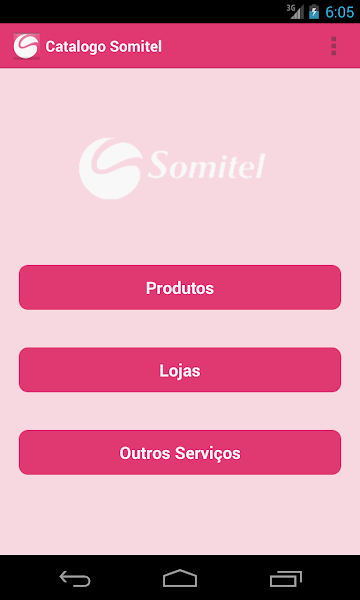
Task: Open the overflow menu
Action: [x=333, y=46]
